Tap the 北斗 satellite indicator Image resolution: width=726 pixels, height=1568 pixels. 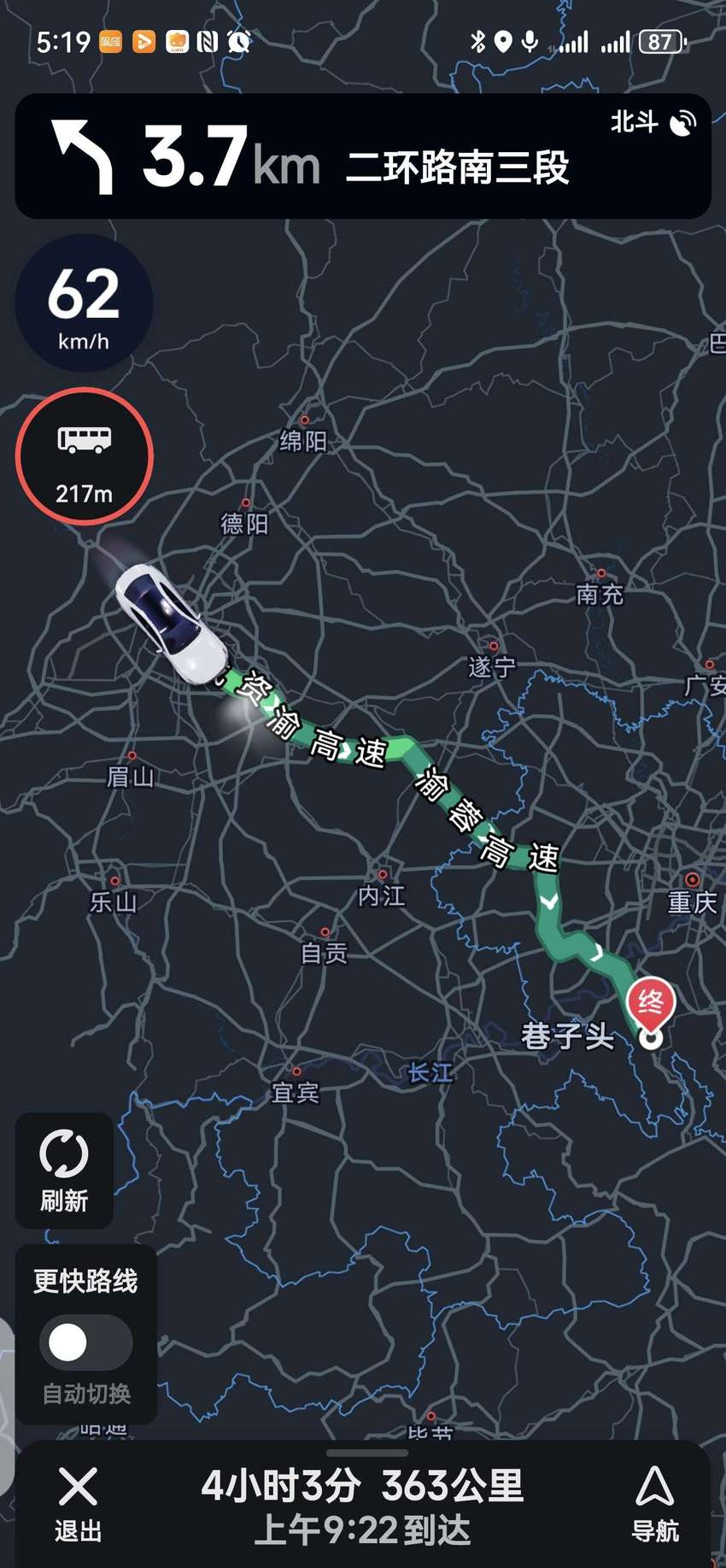tap(653, 123)
